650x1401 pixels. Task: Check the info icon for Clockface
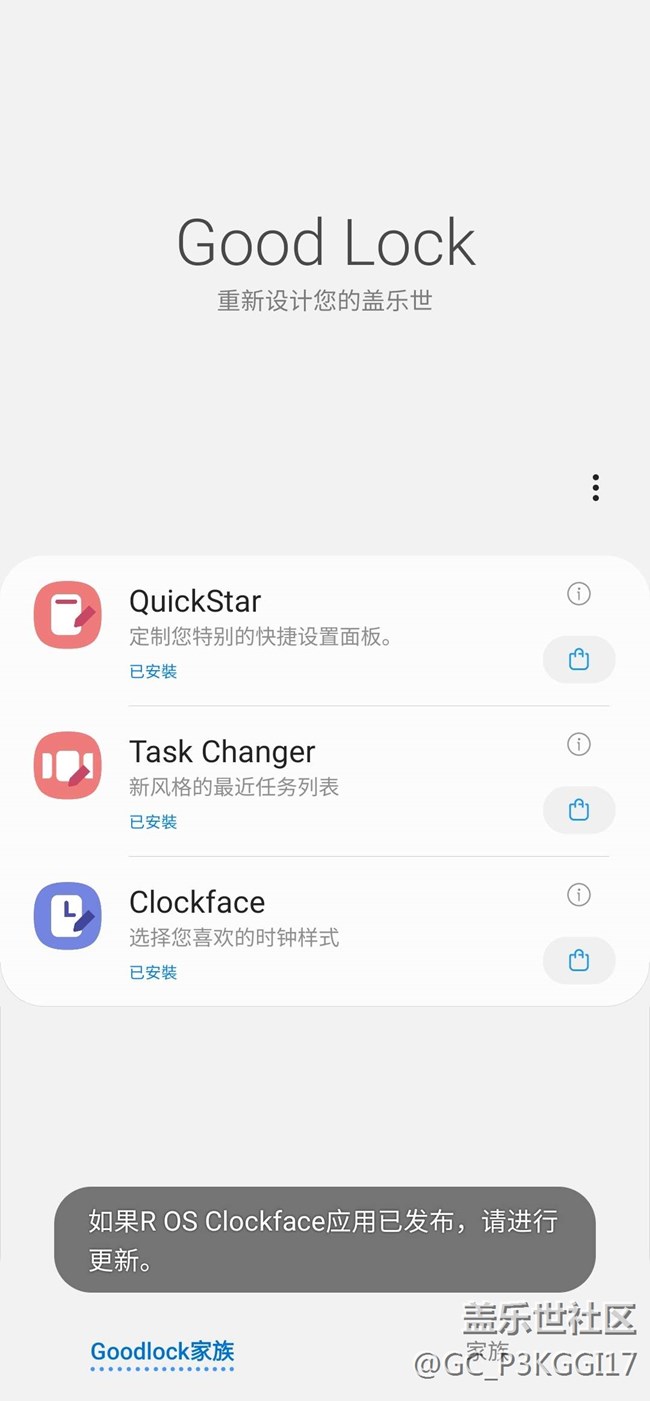pos(578,895)
